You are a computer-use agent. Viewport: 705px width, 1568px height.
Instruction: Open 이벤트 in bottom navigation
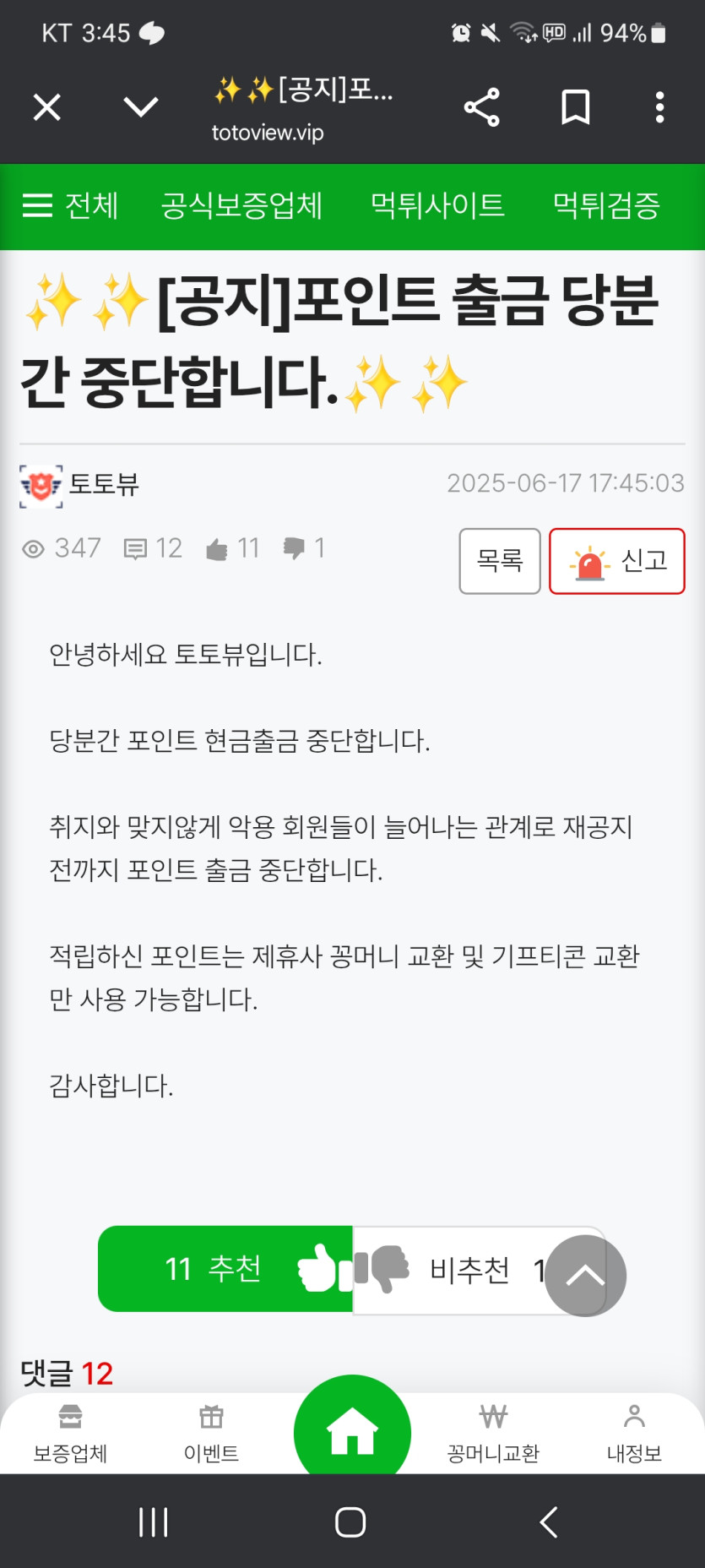point(211,1433)
